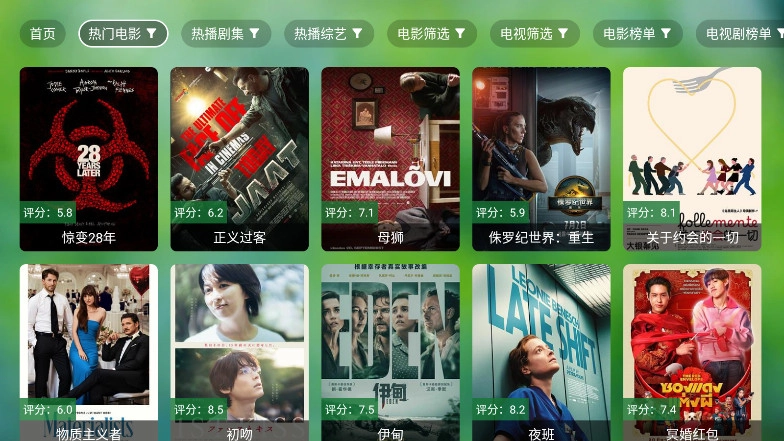The height and width of the screenshot is (441, 784).
Task: Open the 电影筛选 filter tab
Action: 431,34
